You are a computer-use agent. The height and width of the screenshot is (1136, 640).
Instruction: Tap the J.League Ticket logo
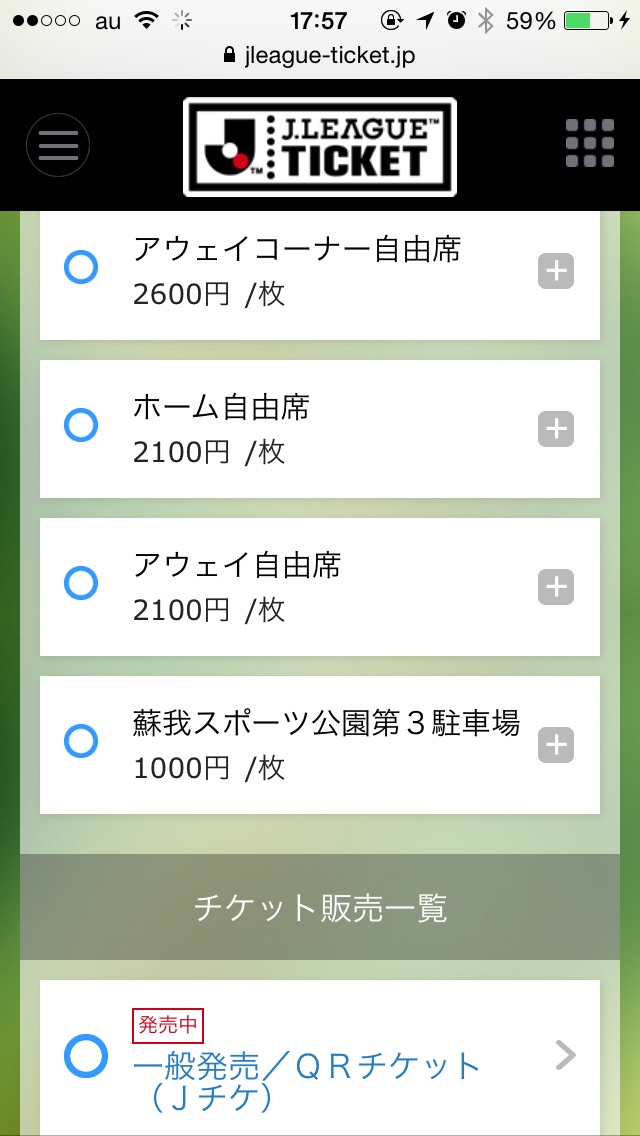click(x=320, y=147)
